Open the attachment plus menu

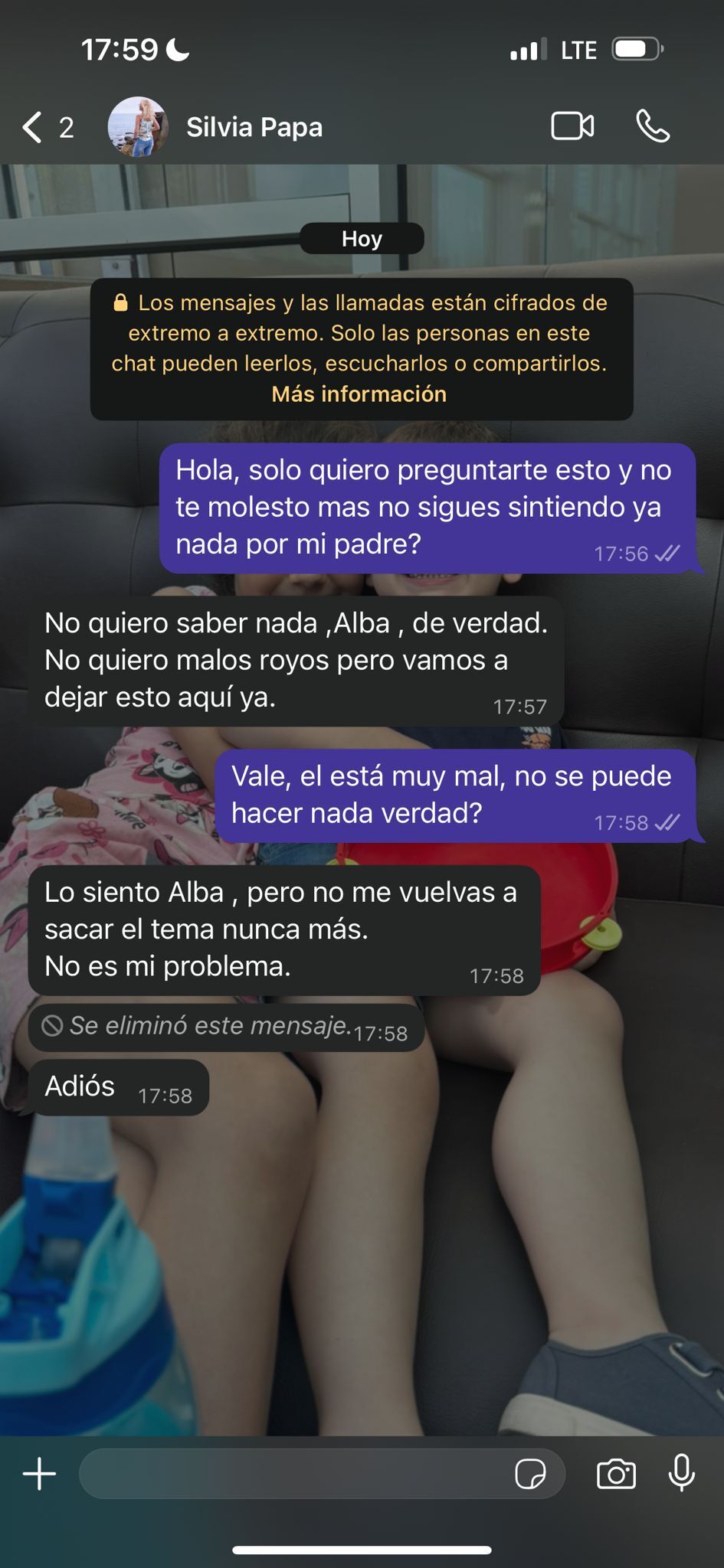pyautogui.click(x=40, y=1473)
